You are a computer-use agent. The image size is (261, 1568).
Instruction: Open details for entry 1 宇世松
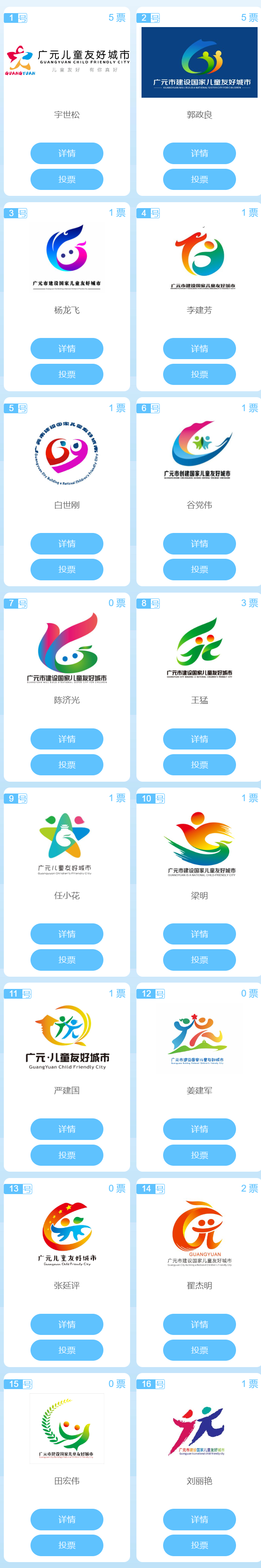point(67,153)
